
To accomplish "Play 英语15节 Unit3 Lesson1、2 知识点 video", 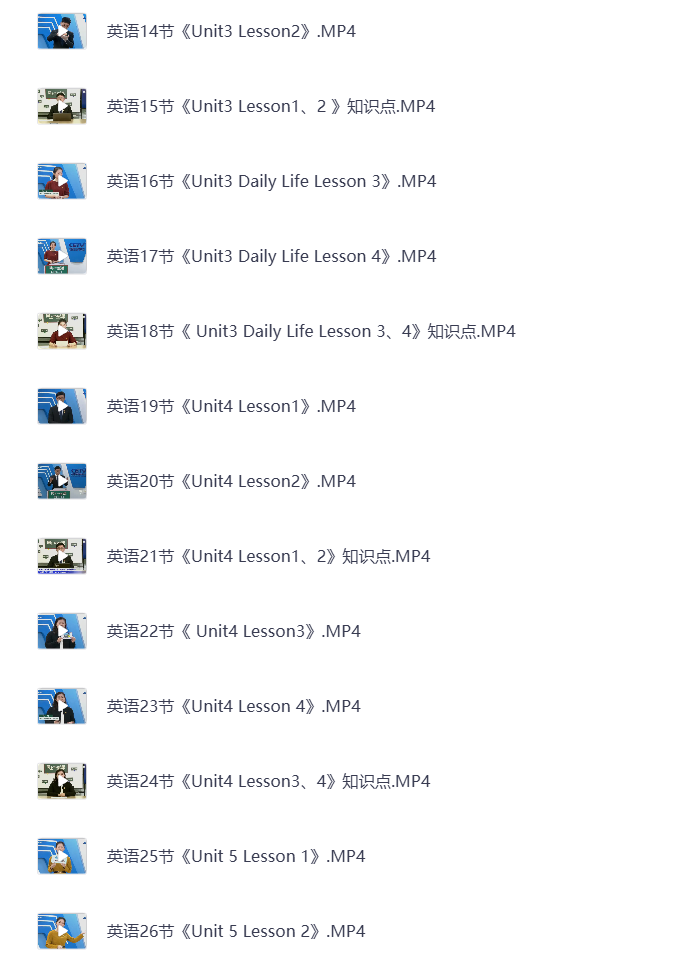I will click(x=271, y=106).
